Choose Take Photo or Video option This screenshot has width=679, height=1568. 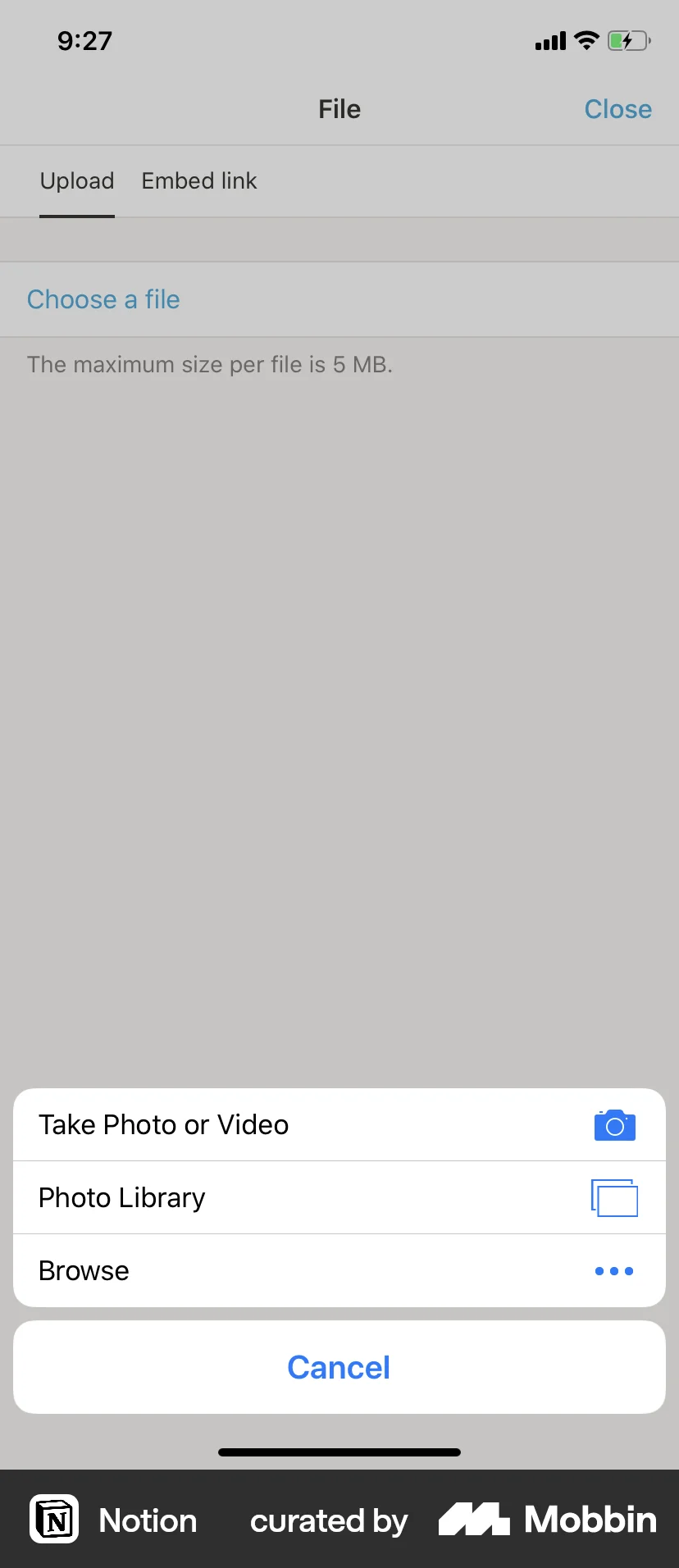pyautogui.click(x=163, y=1124)
